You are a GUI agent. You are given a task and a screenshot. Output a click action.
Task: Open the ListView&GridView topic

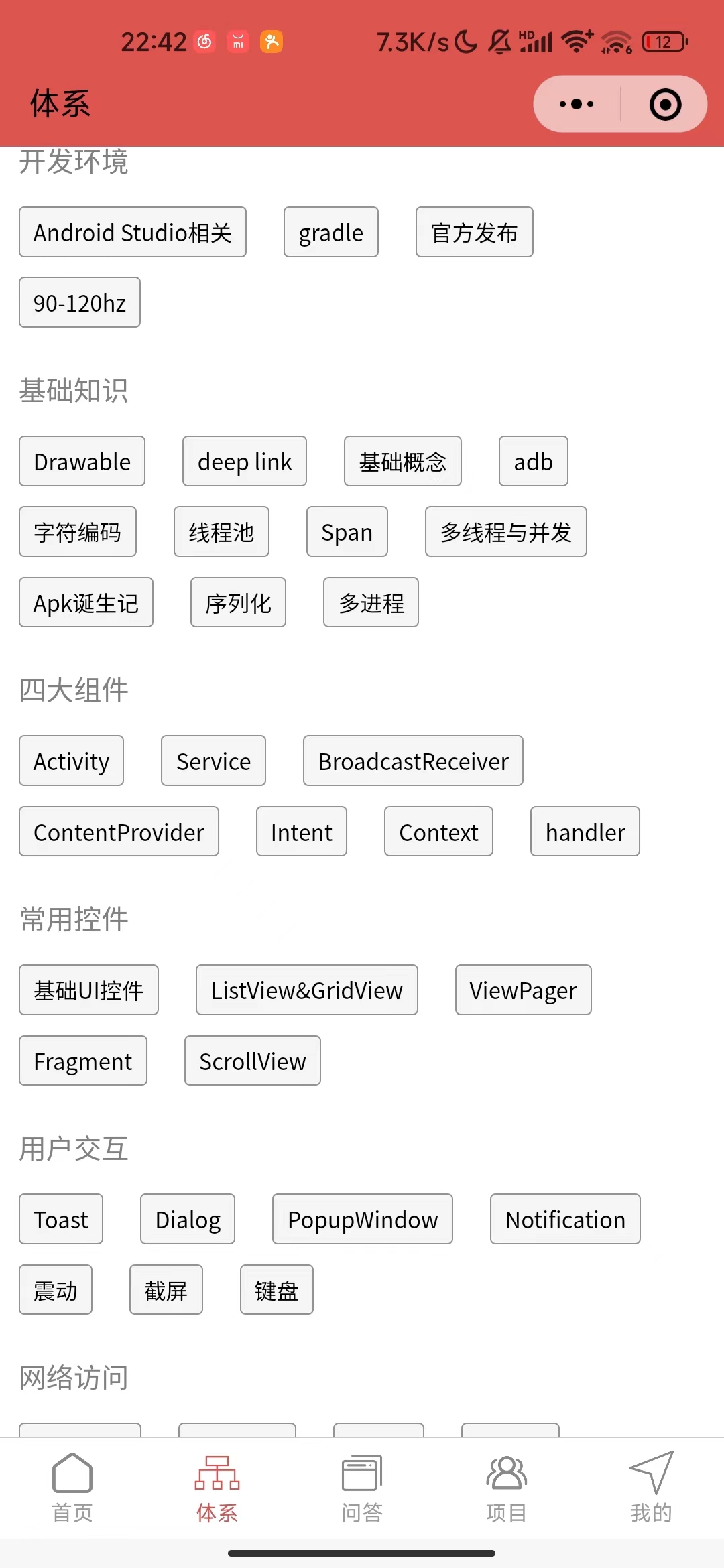[x=306, y=990]
